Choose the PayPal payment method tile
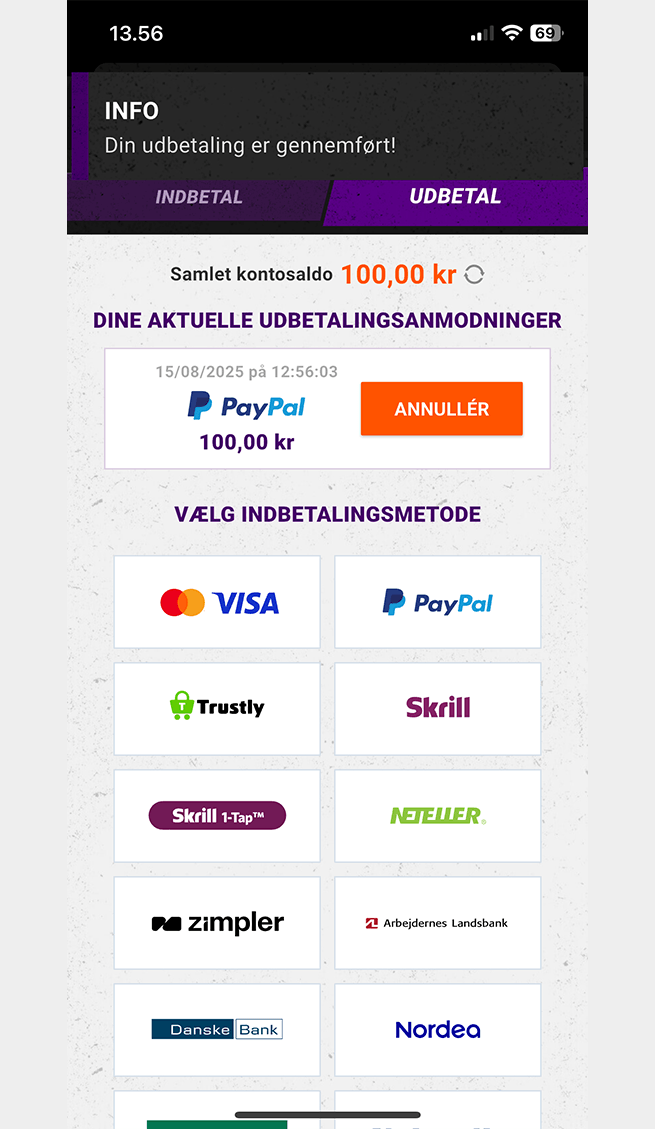 [x=437, y=602]
